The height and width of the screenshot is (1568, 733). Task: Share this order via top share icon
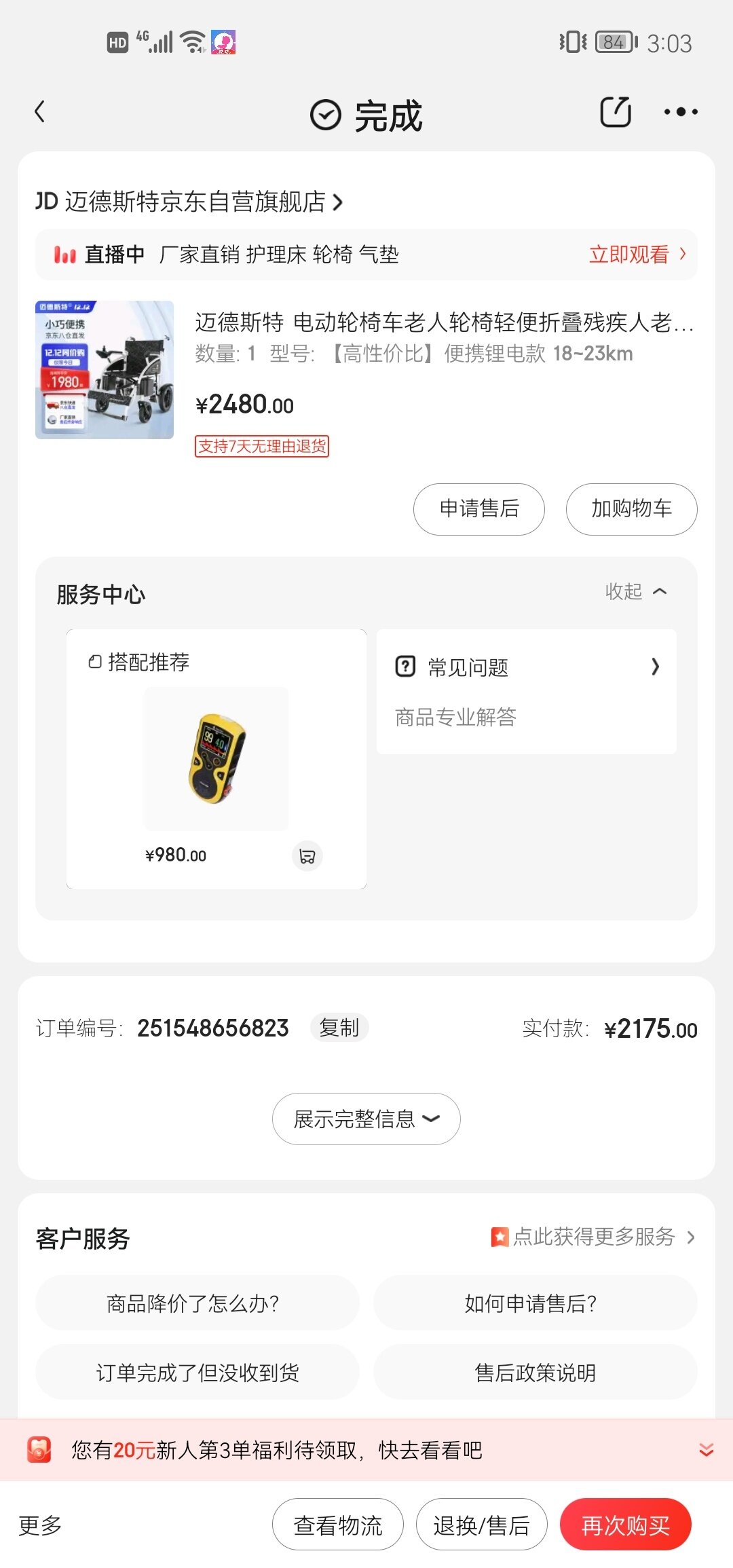click(x=616, y=112)
